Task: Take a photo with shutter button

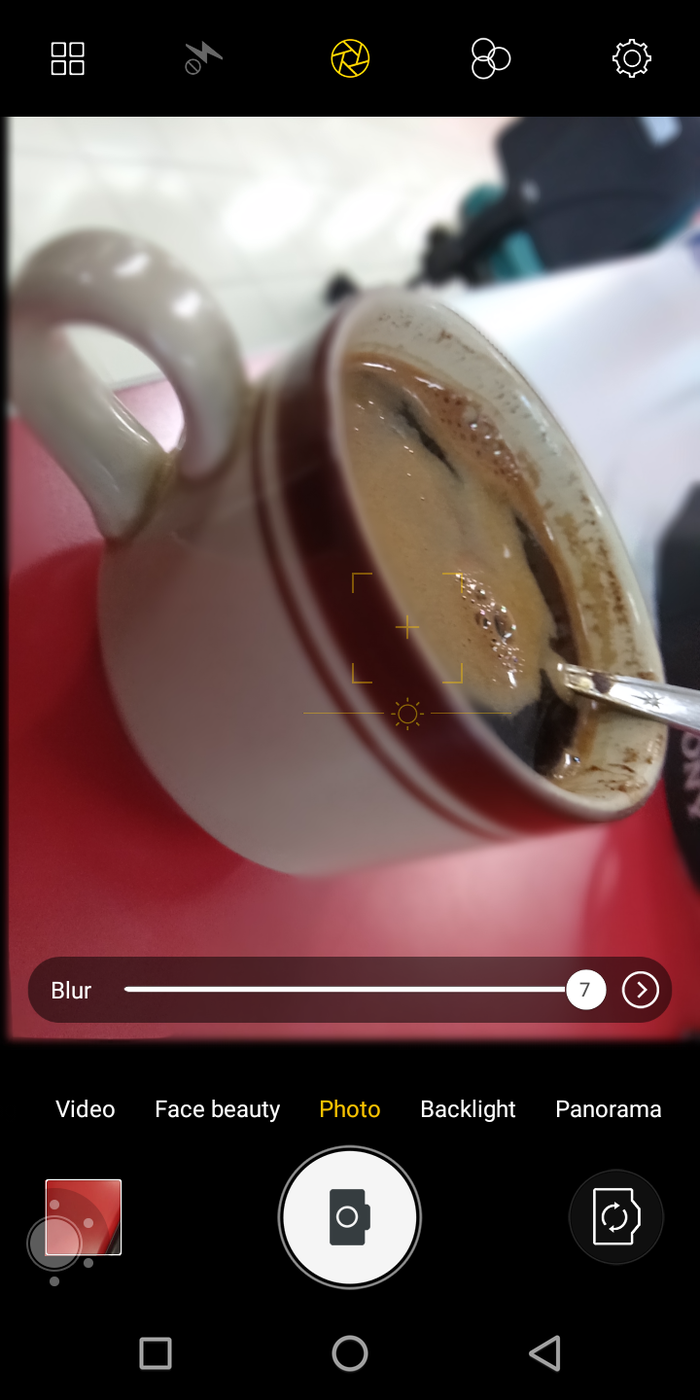Action: [x=350, y=1217]
